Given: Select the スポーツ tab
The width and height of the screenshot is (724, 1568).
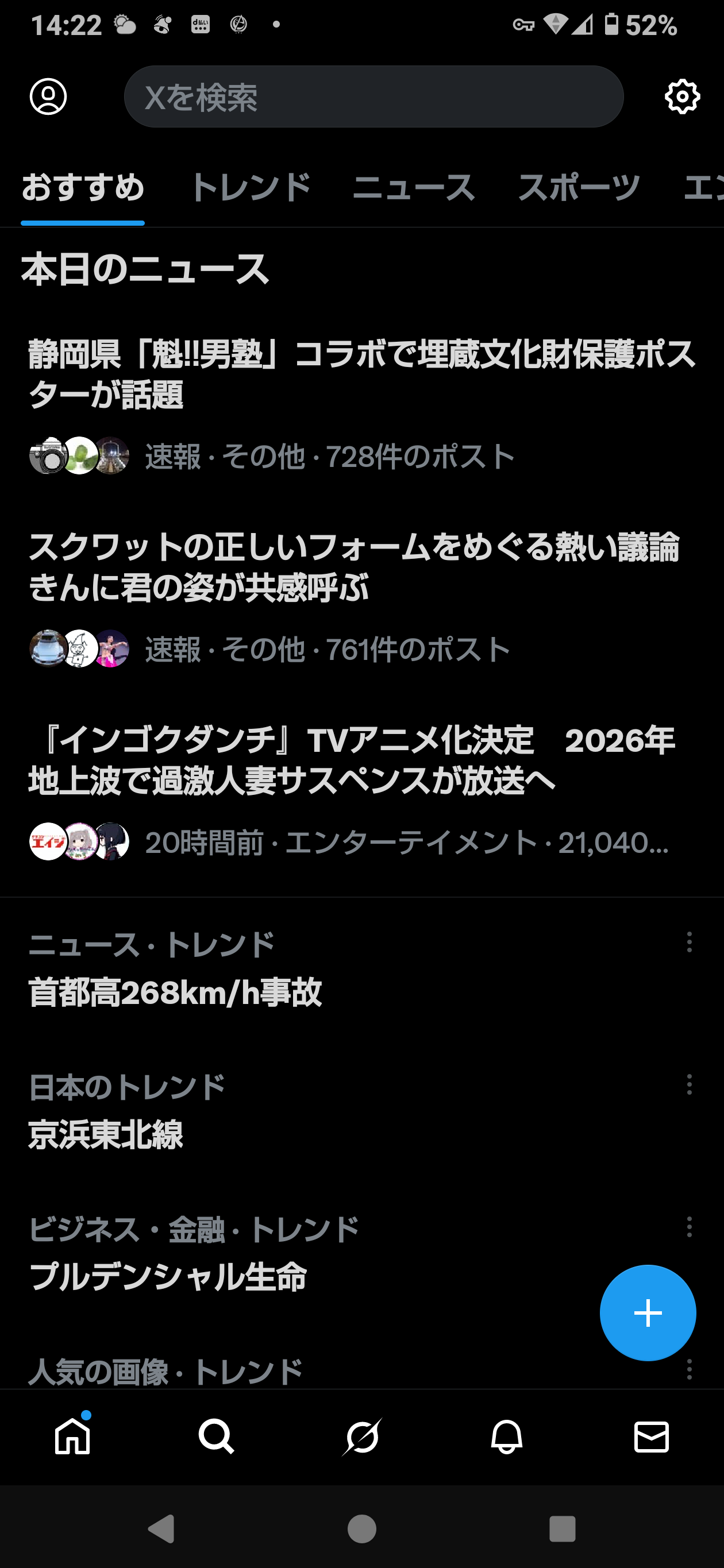Looking at the screenshot, I should [579, 187].
